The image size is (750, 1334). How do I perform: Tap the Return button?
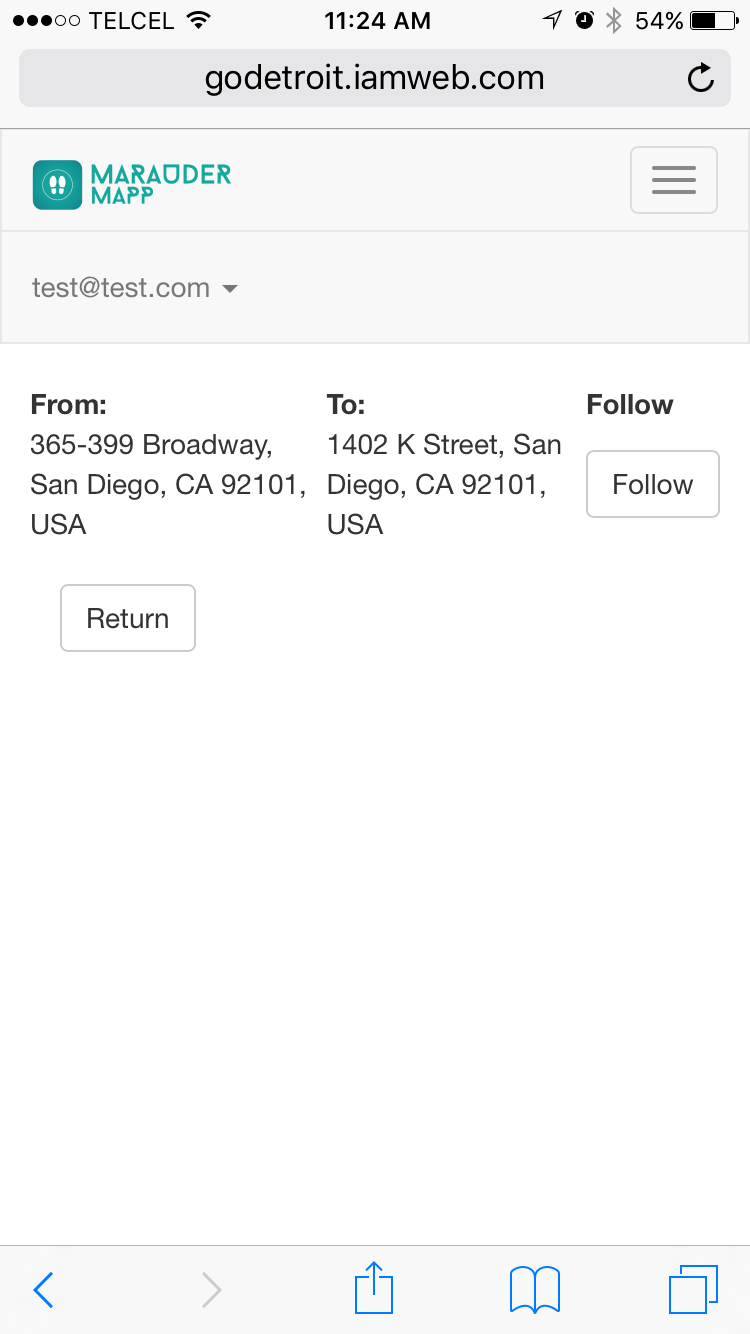click(x=128, y=618)
